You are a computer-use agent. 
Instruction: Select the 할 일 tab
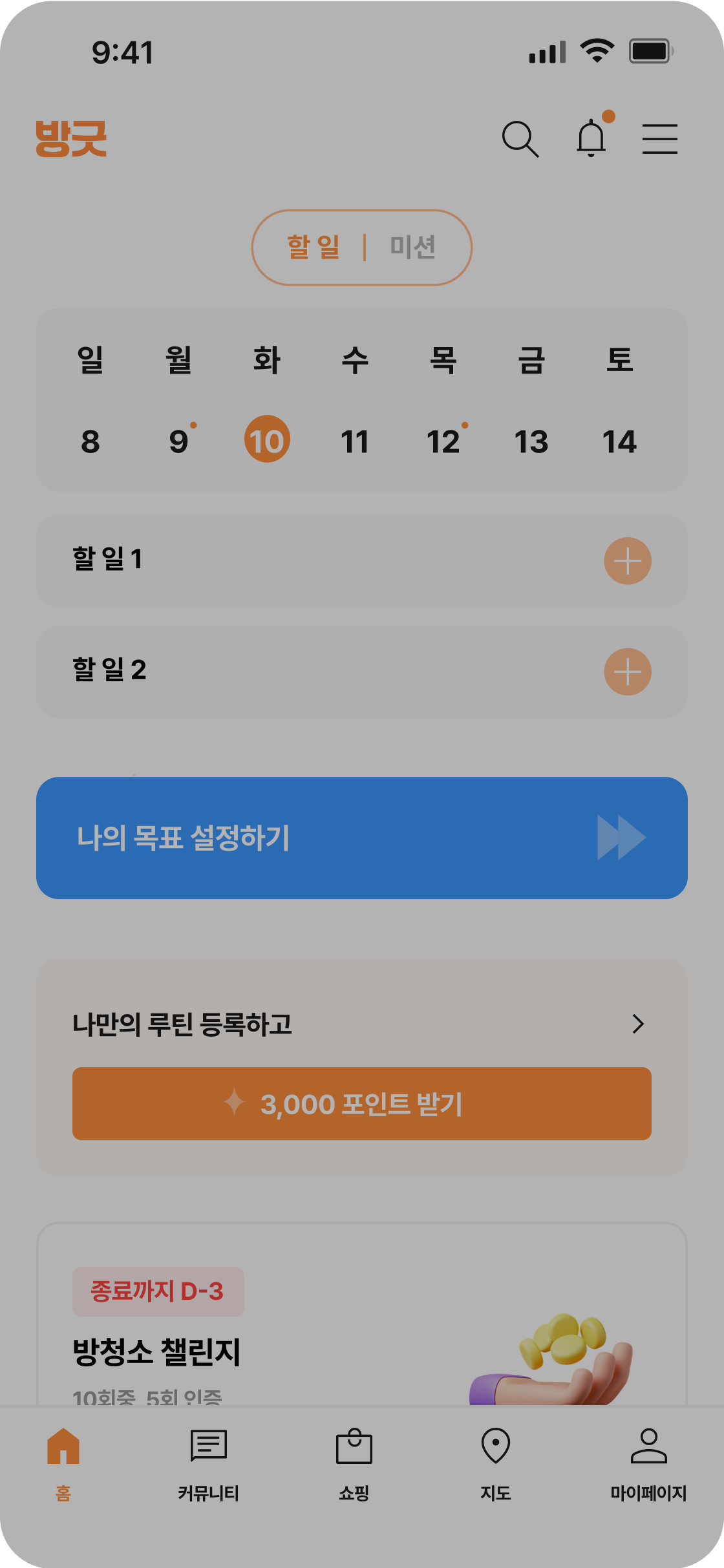click(x=314, y=248)
